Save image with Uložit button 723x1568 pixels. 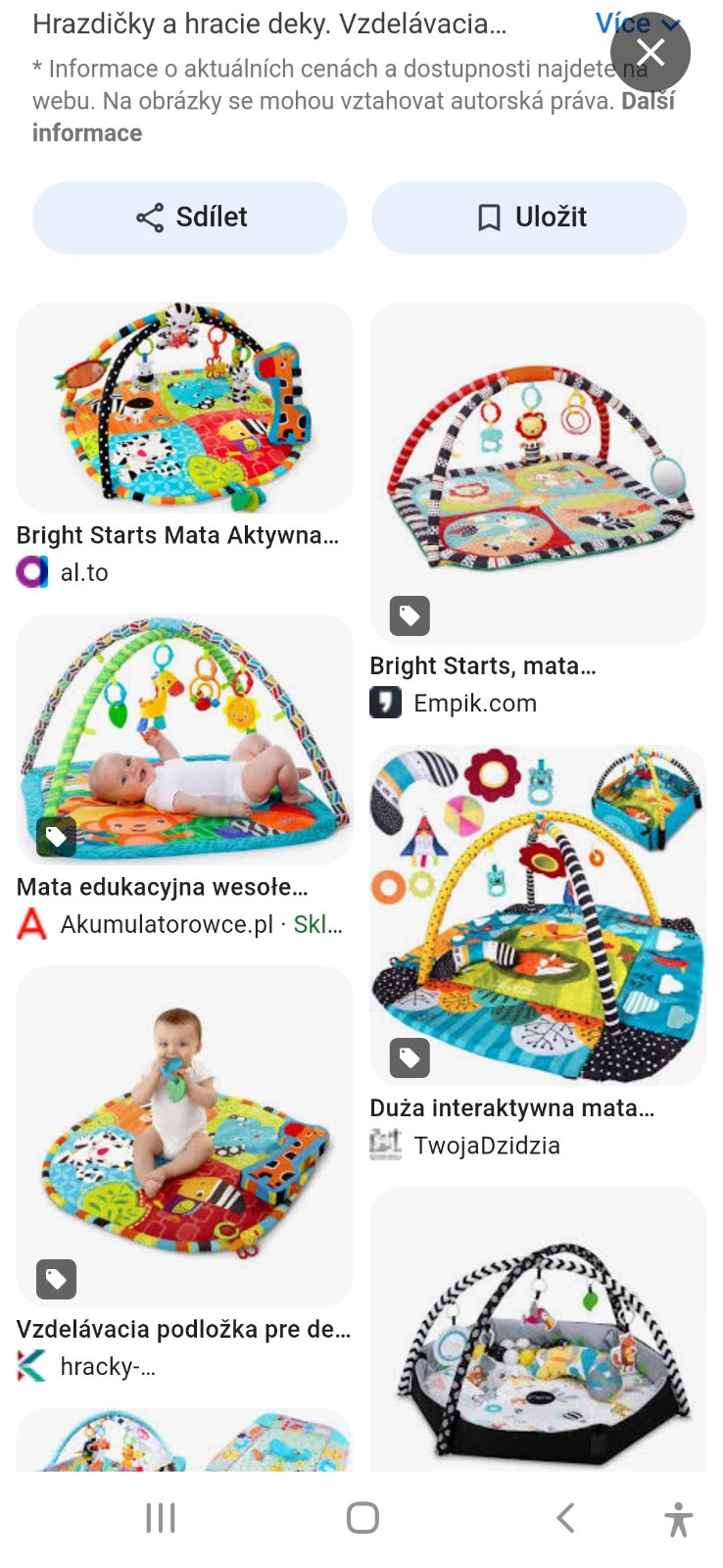click(529, 218)
